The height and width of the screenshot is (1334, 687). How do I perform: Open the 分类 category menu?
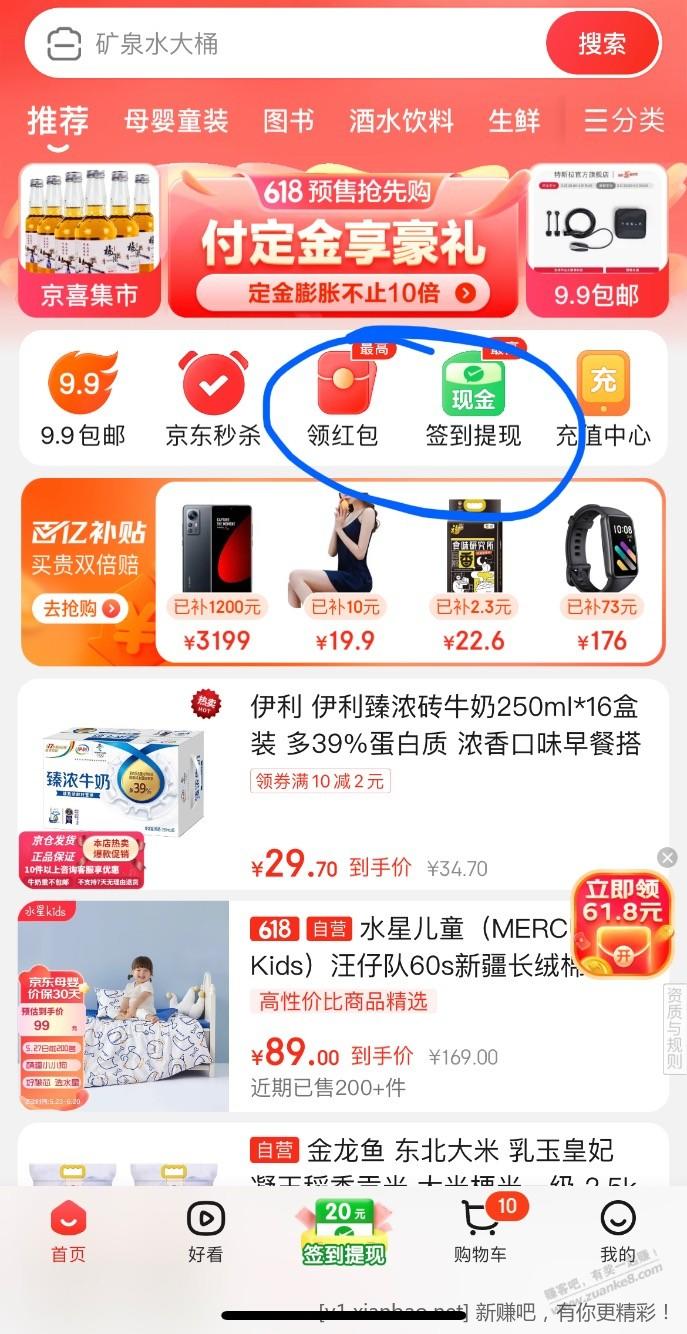625,122
